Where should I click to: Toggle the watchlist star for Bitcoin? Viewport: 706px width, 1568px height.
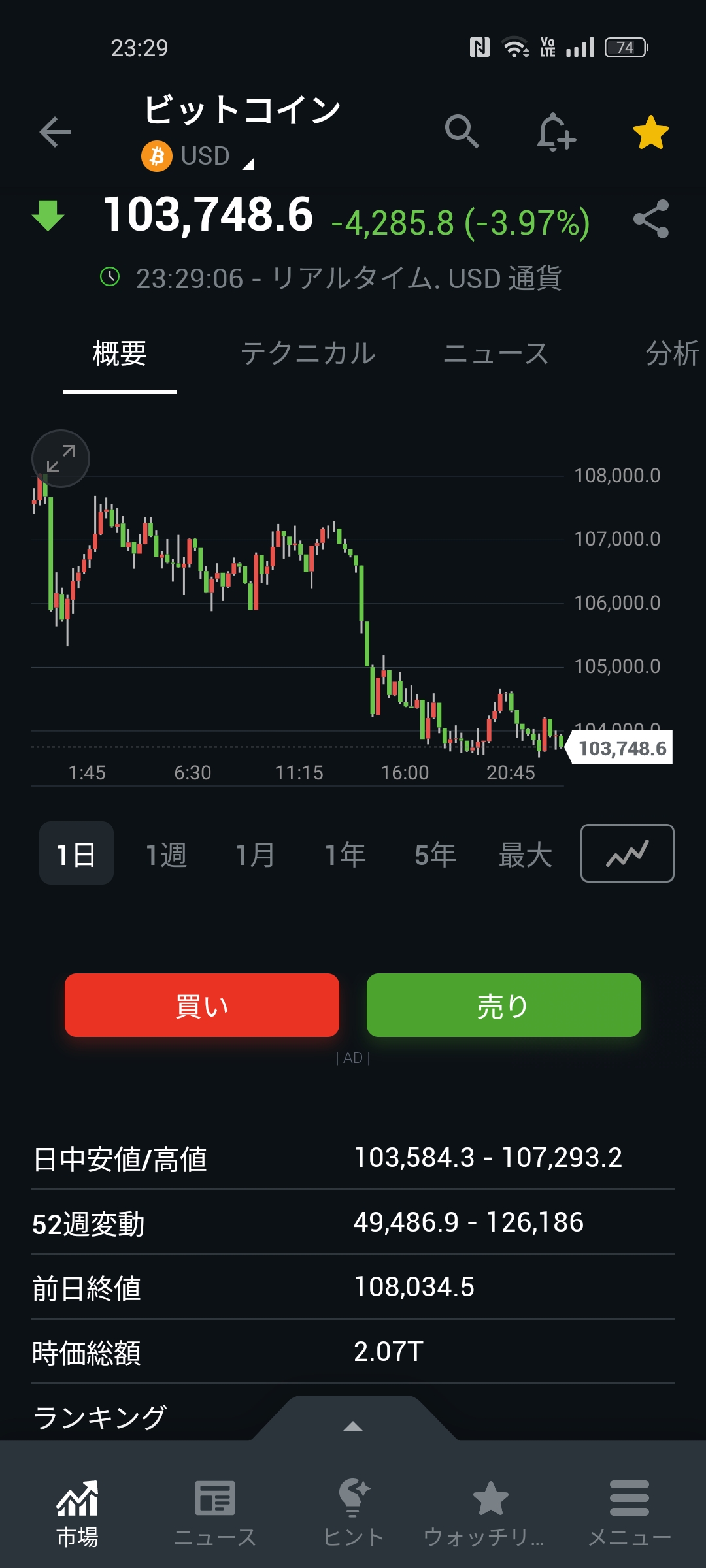[x=650, y=133]
